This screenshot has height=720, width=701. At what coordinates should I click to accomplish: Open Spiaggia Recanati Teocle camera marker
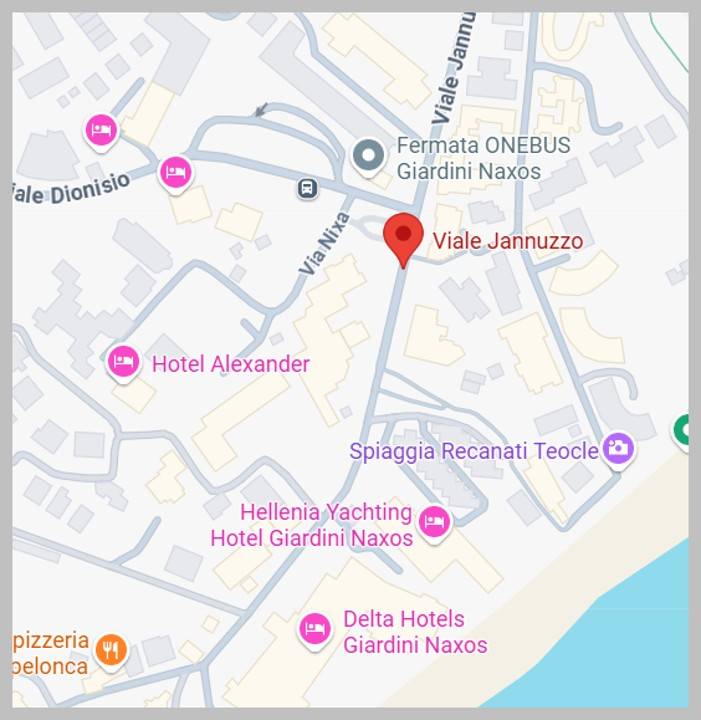tap(618, 448)
